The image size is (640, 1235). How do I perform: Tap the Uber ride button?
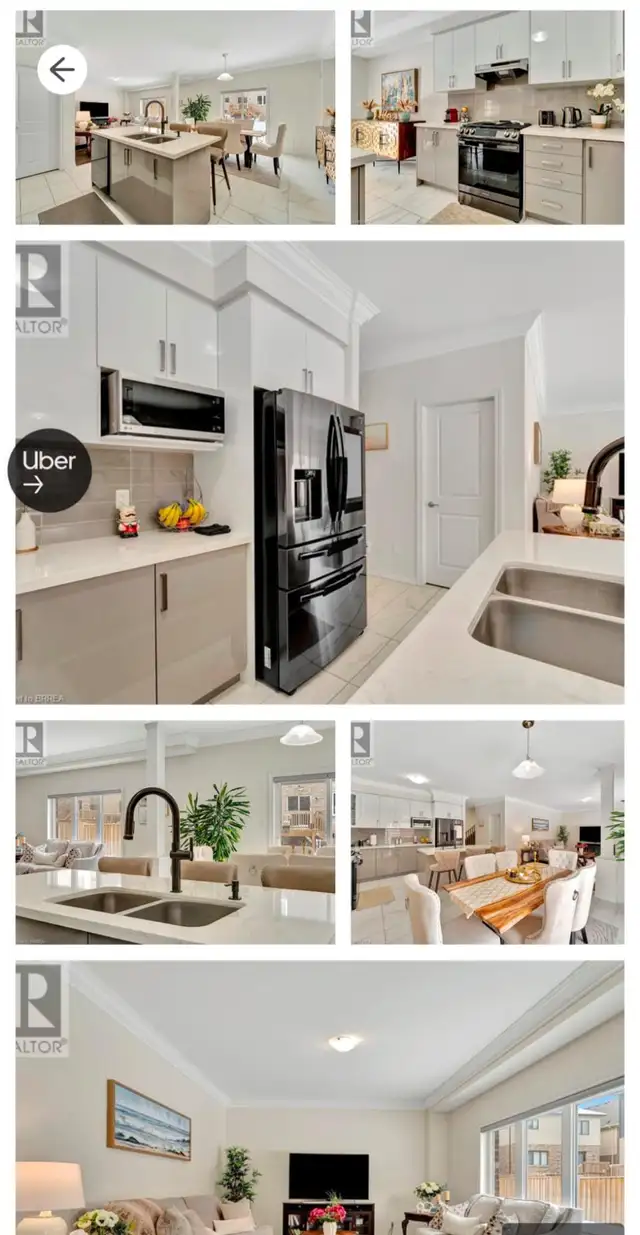point(49,470)
